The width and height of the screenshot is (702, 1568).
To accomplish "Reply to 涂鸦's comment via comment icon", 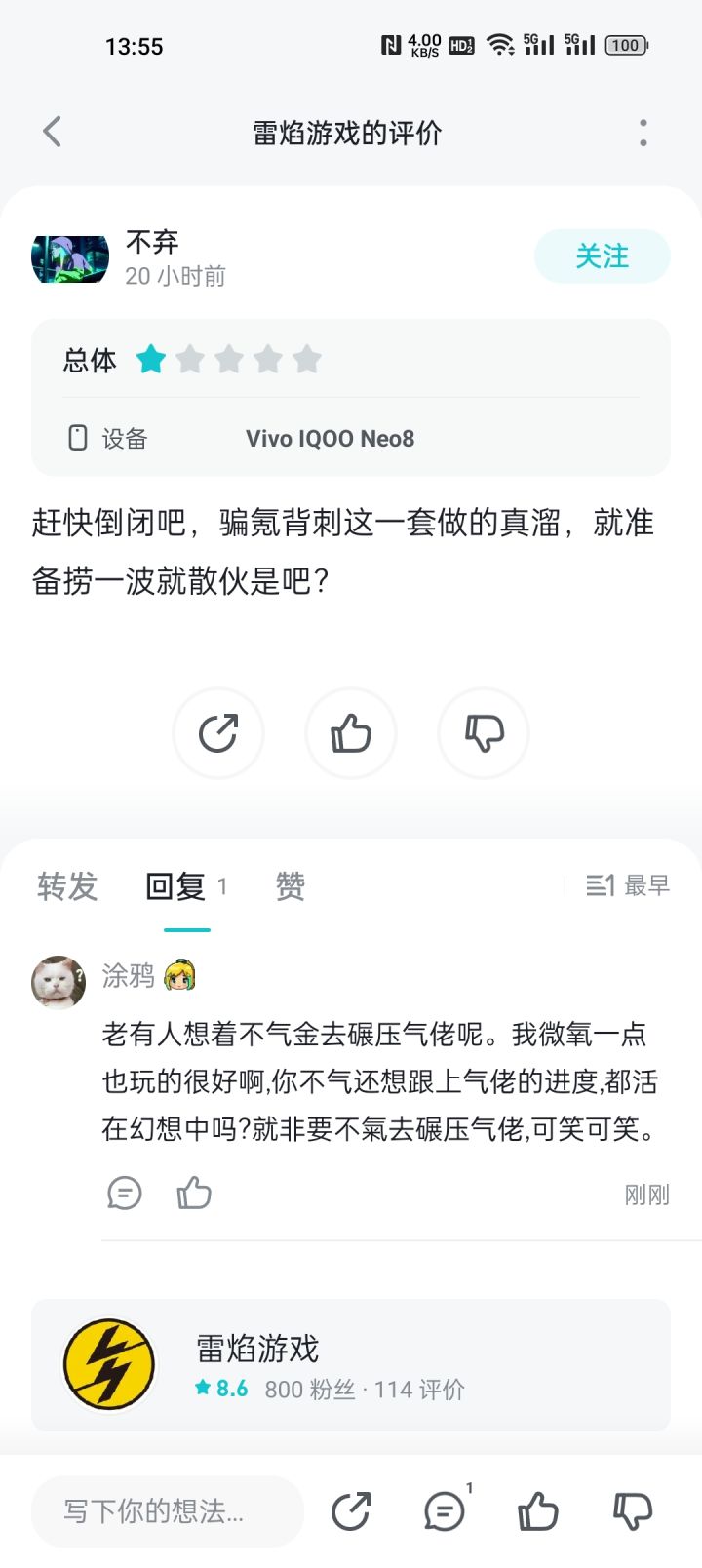I will [125, 1194].
